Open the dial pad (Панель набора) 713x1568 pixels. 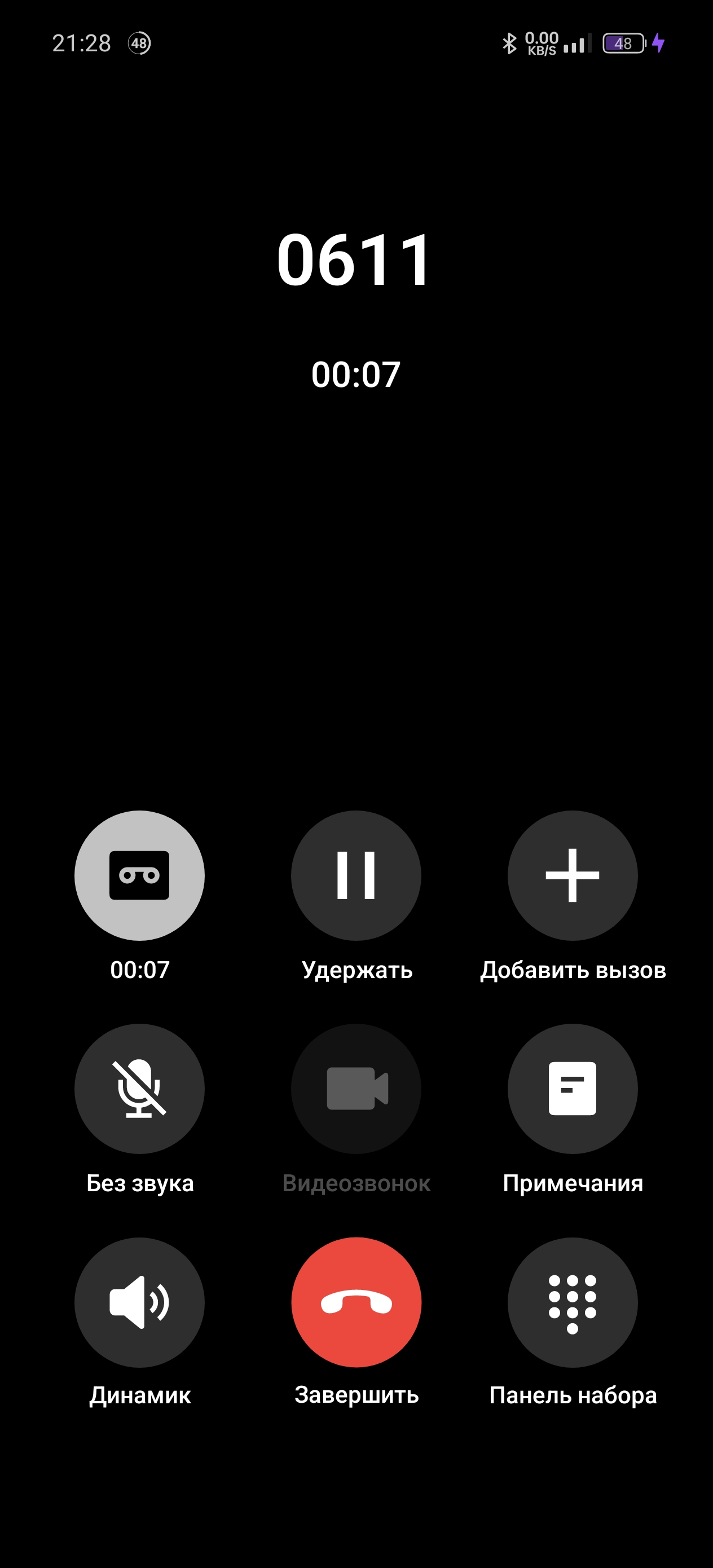(573, 1301)
